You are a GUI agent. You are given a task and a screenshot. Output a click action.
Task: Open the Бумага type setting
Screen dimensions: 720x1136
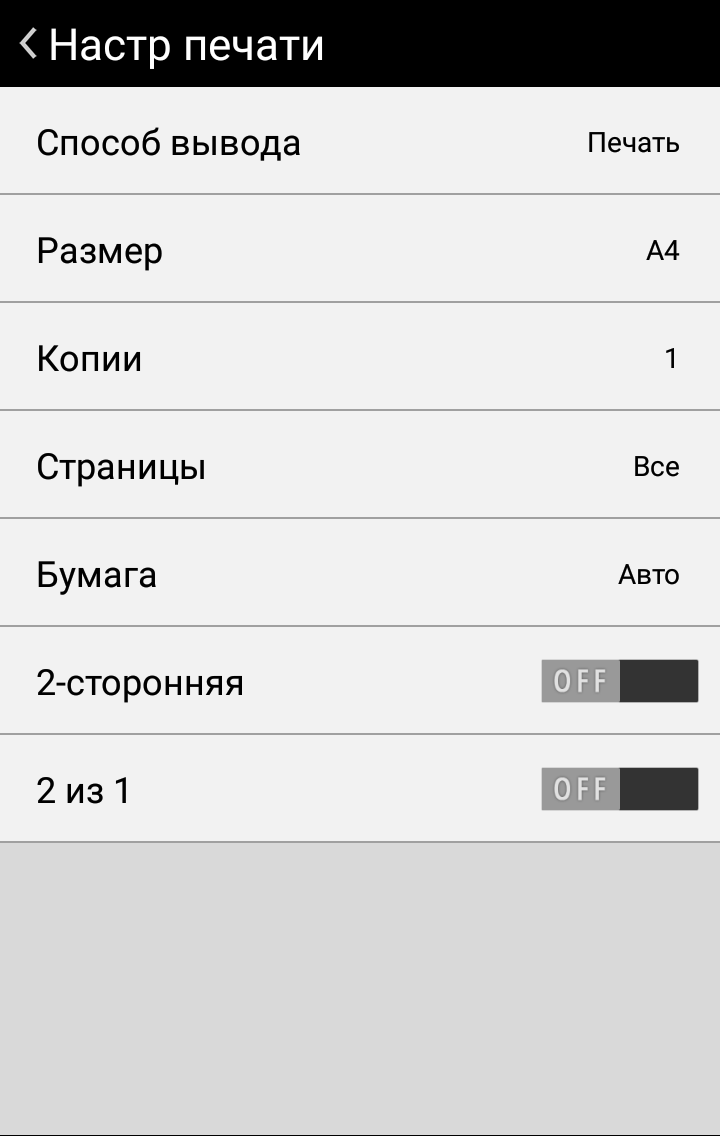click(360, 574)
